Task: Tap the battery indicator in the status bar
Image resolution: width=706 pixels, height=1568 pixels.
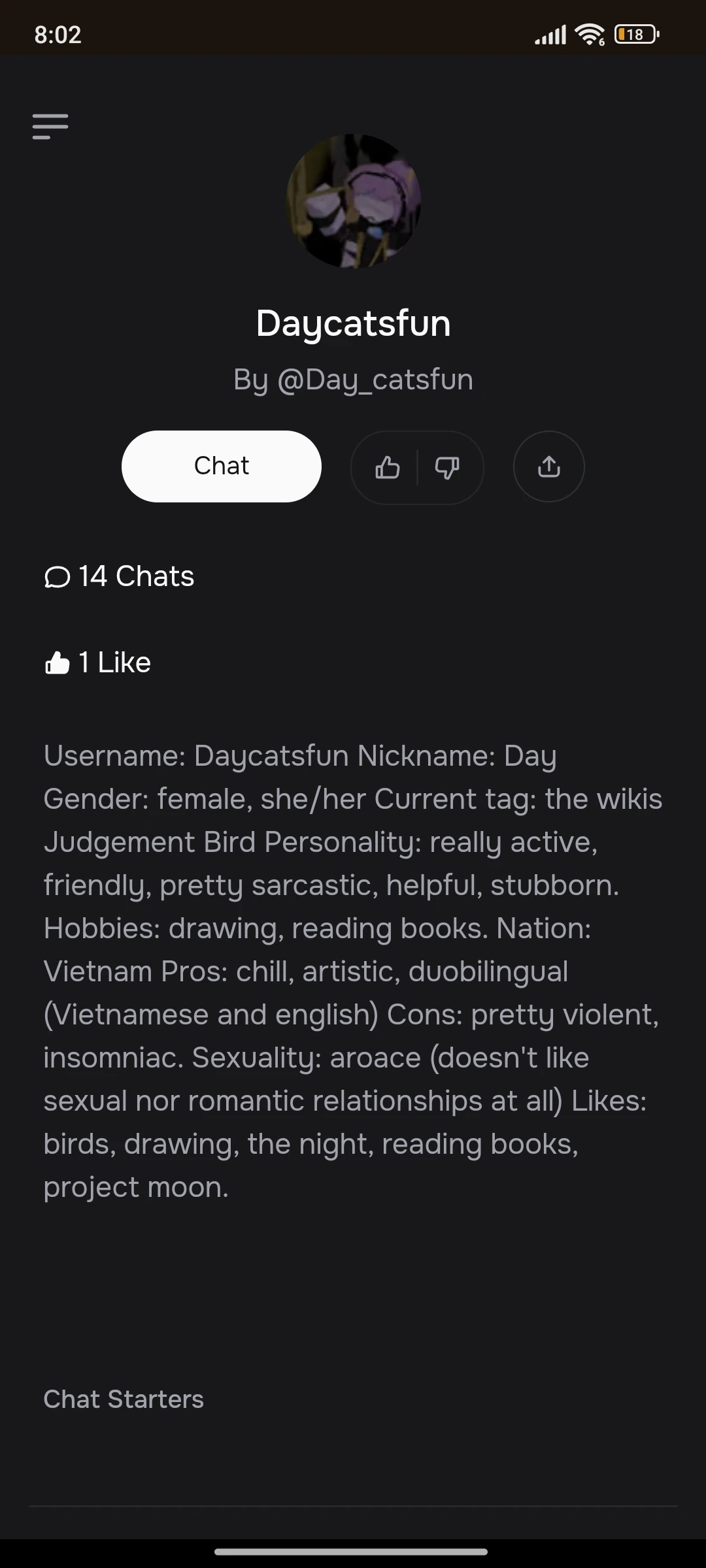Action: click(x=634, y=34)
